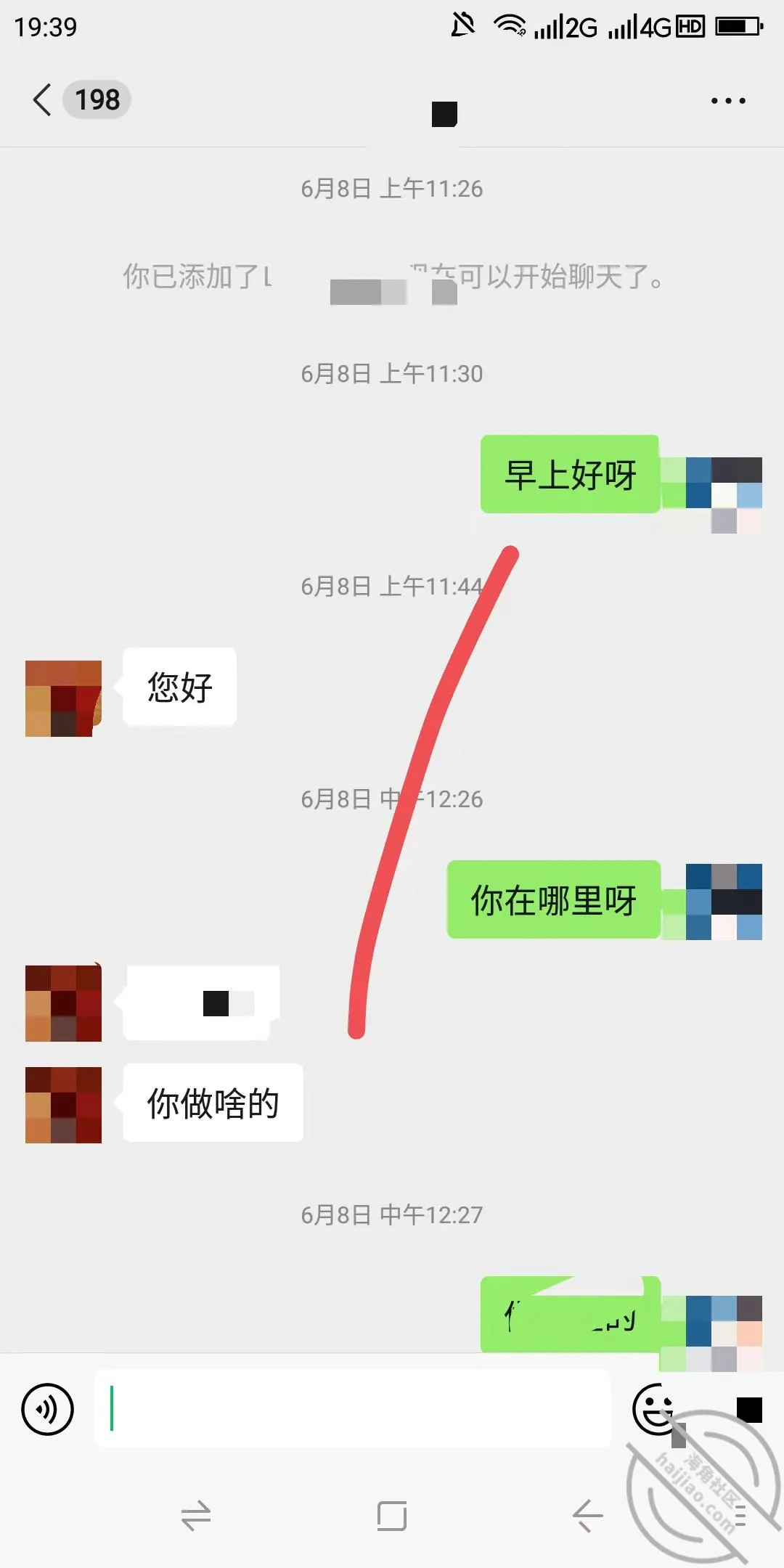The image size is (784, 1568).
Task: Tap my avatar next to 早上好呀
Action: click(x=724, y=495)
